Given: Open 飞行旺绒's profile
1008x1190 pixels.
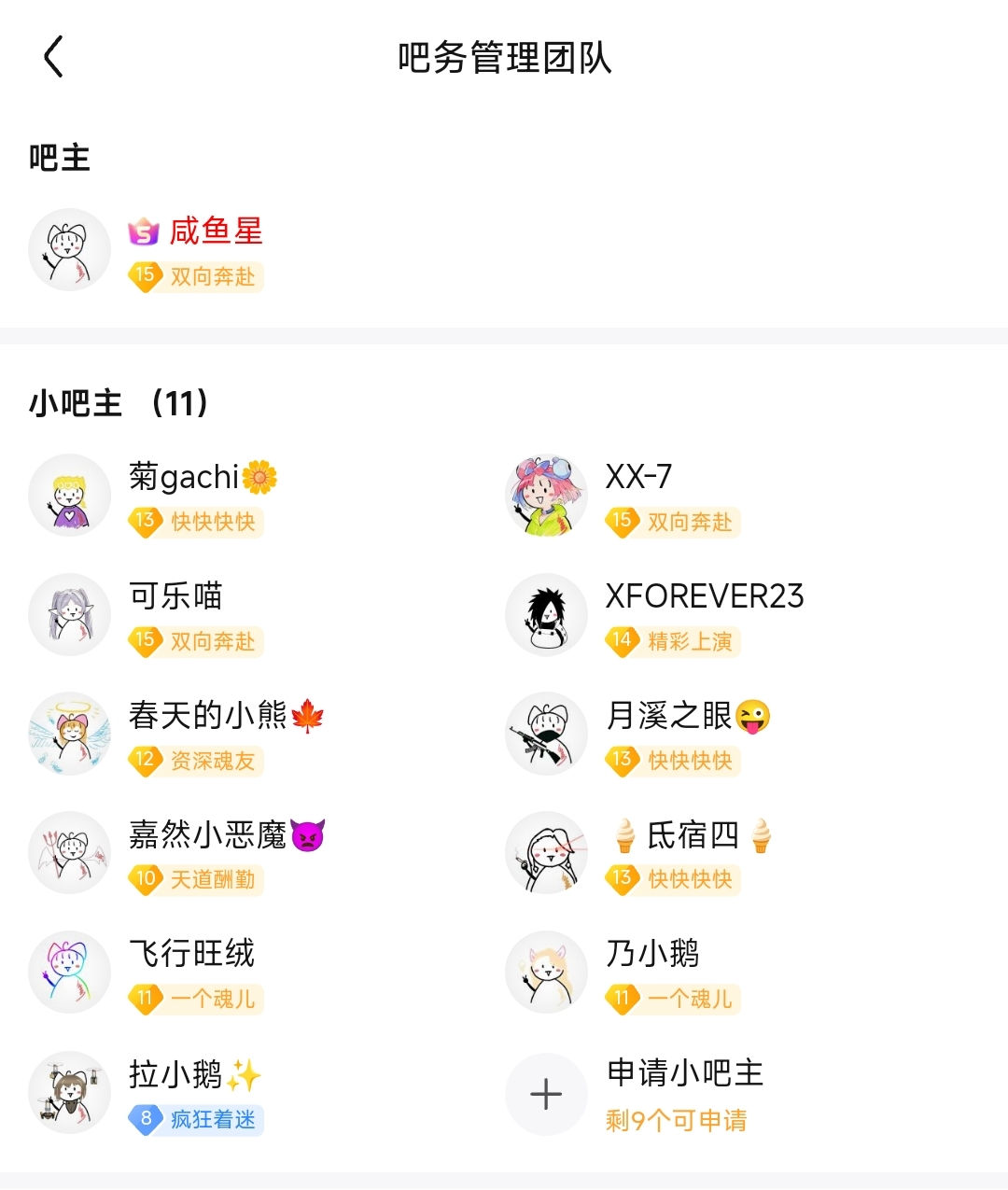Looking at the screenshot, I should (147, 973).
